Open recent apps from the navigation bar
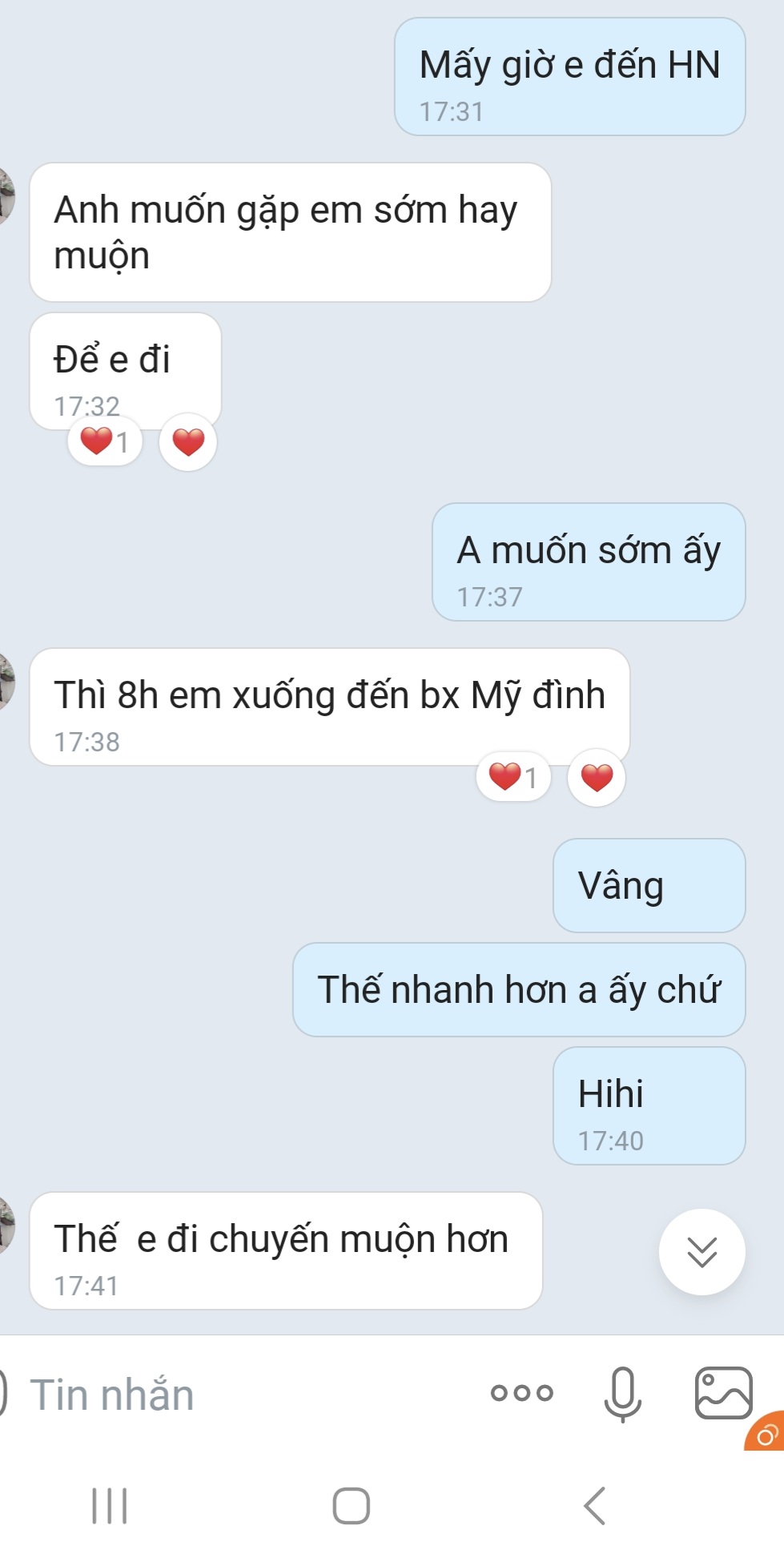784x1566 pixels. tap(110, 1506)
